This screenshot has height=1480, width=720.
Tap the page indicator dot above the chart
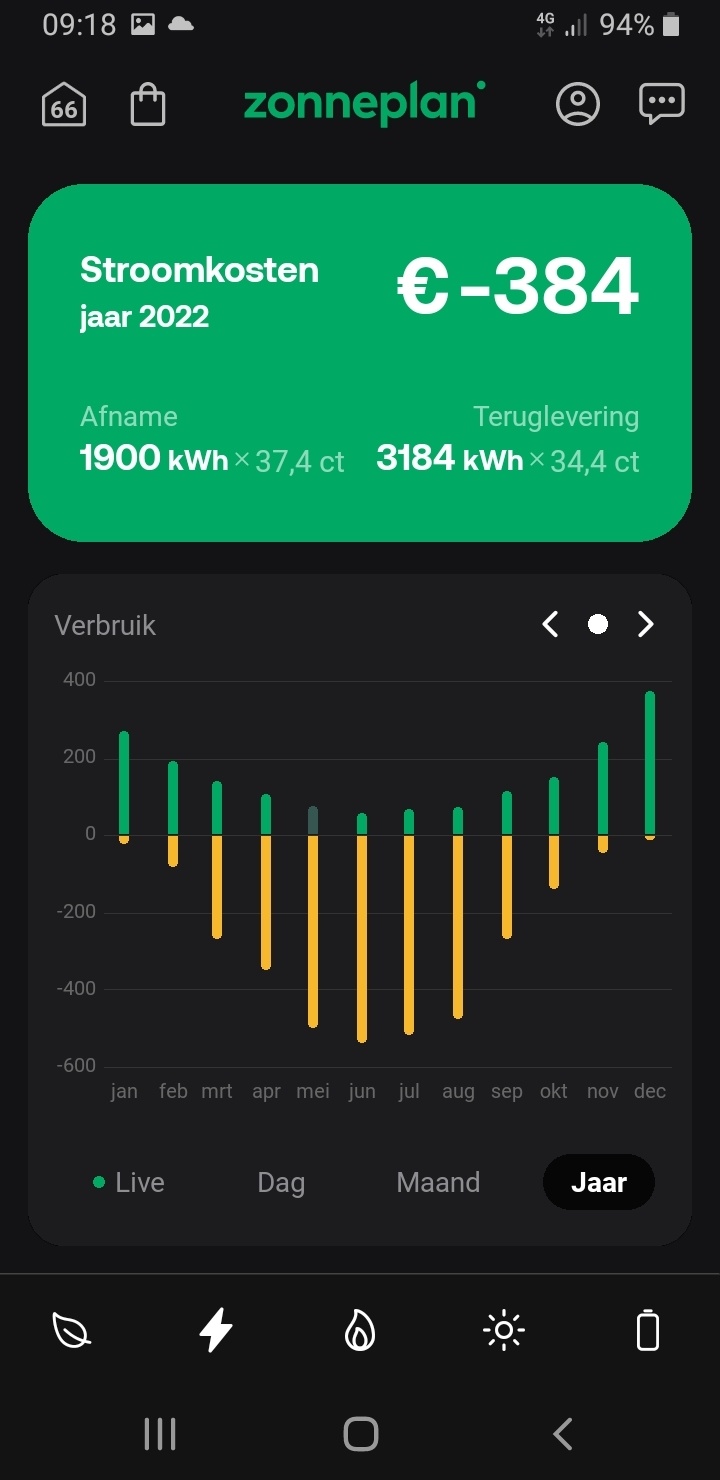pyautogui.click(x=598, y=624)
